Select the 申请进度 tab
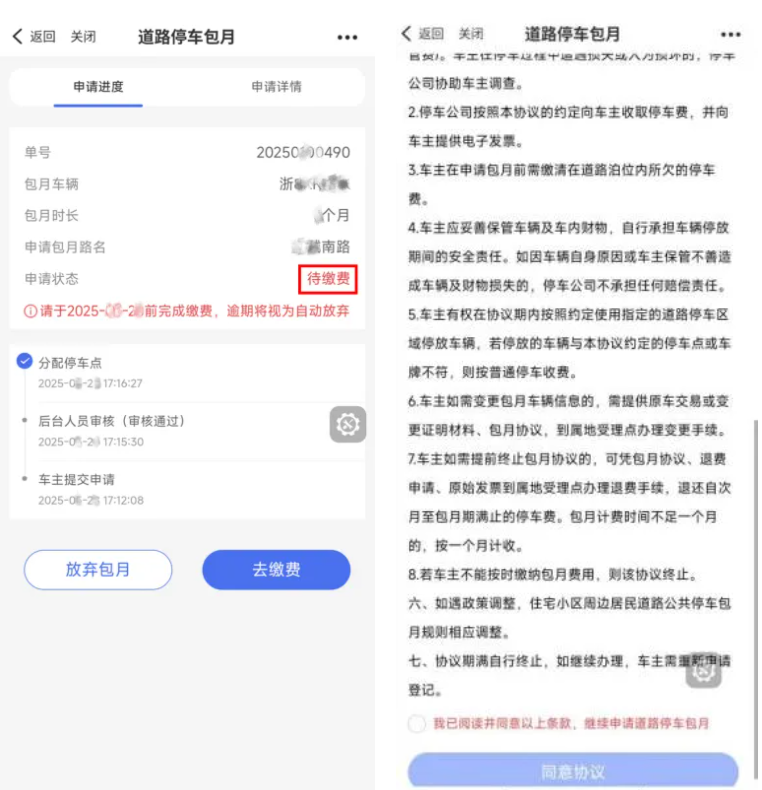Screen dimensions: 762x790 tap(98, 87)
